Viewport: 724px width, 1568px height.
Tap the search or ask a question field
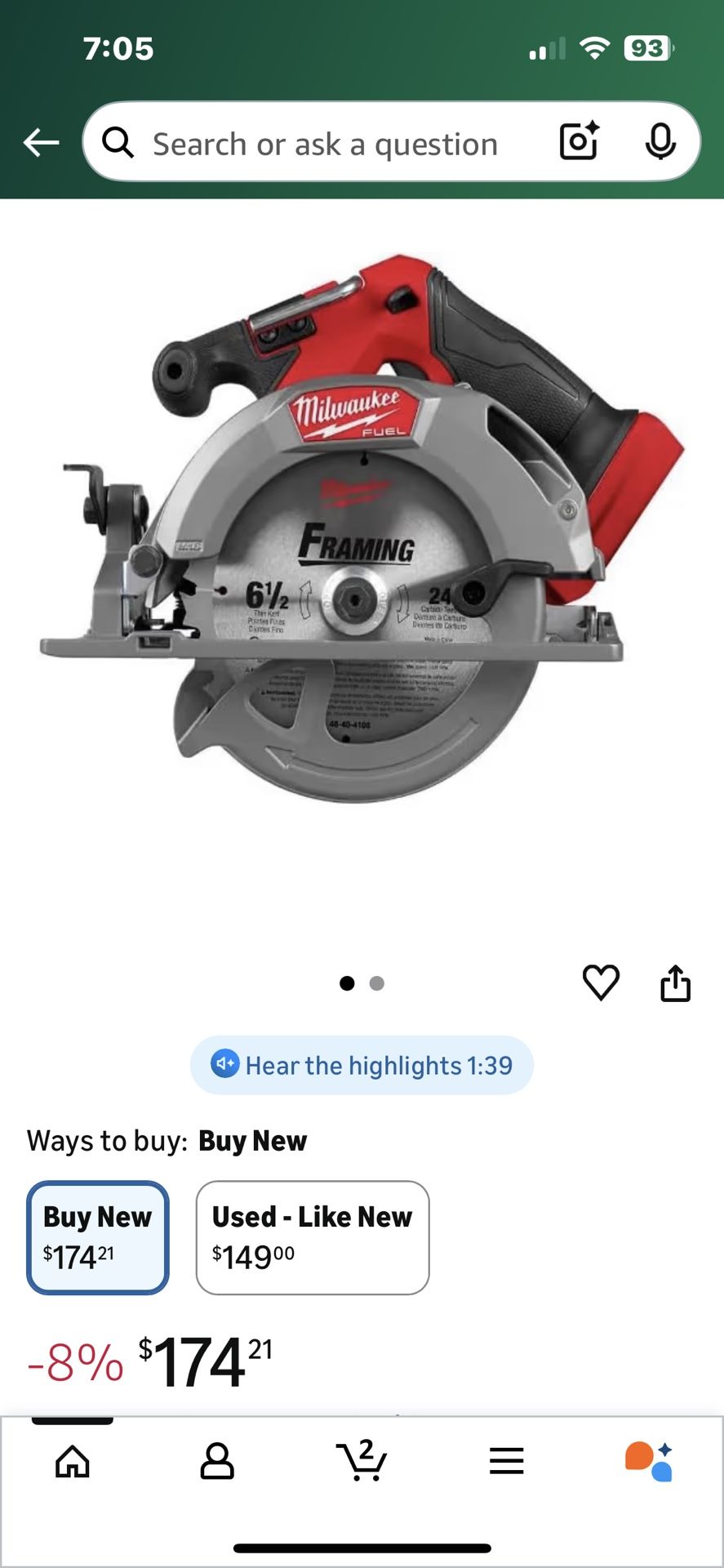(325, 145)
